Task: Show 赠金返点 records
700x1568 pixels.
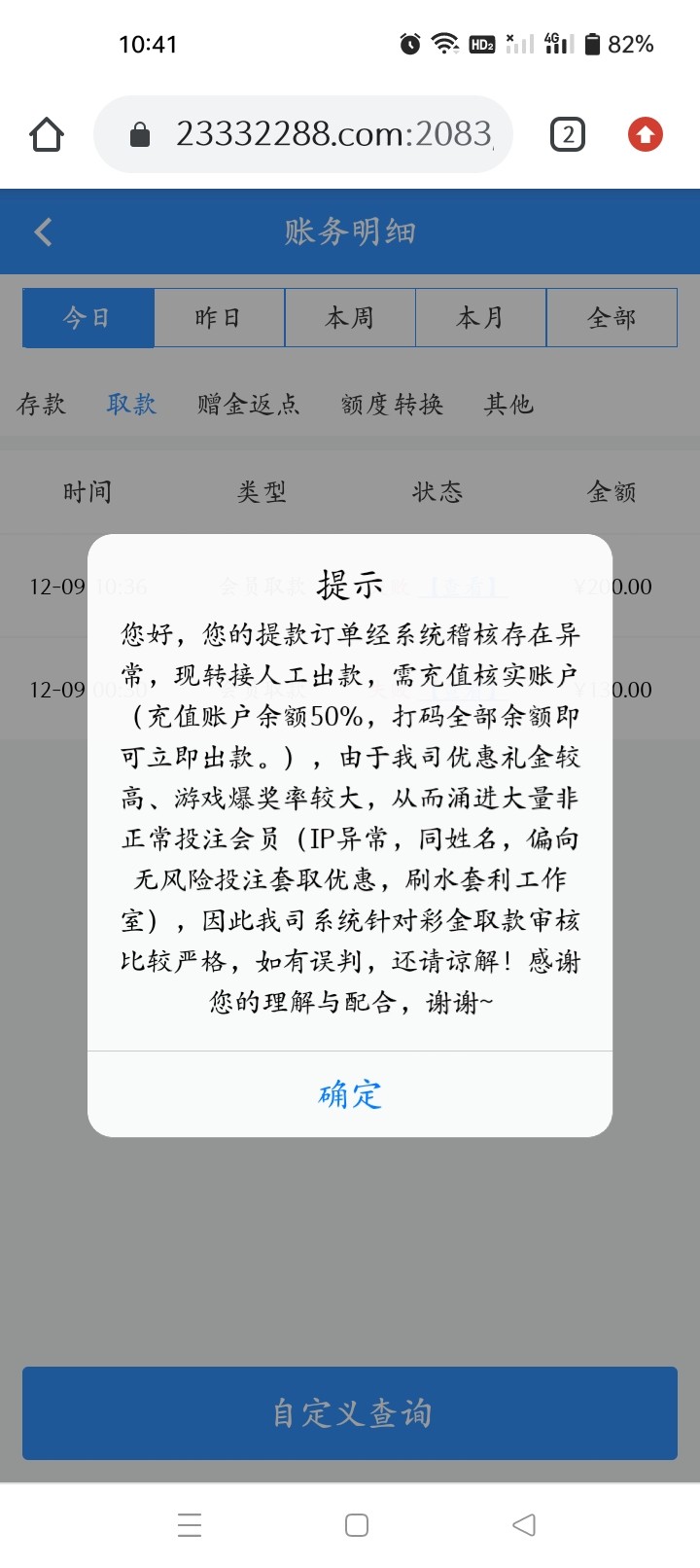Action: click(x=248, y=405)
